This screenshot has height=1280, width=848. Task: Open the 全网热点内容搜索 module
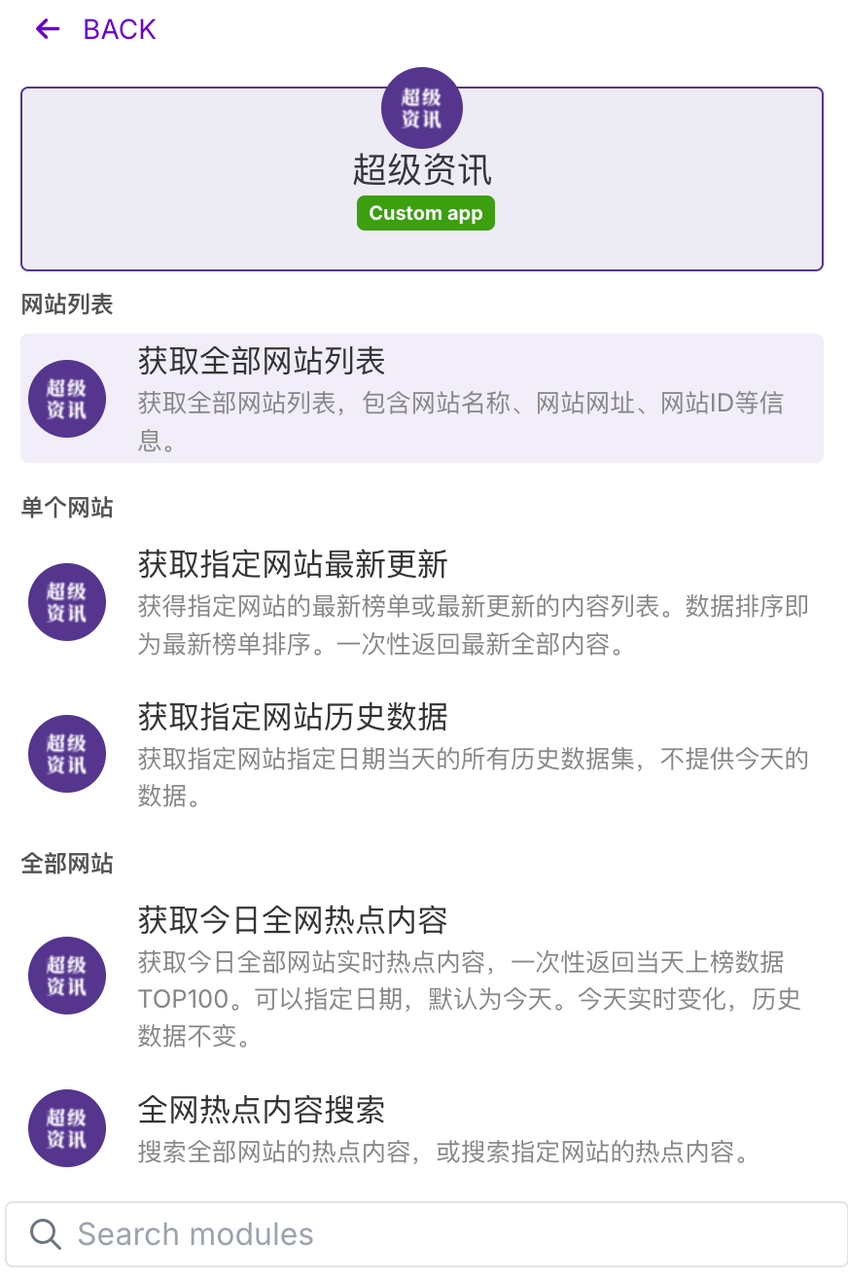click(421, 1128)
